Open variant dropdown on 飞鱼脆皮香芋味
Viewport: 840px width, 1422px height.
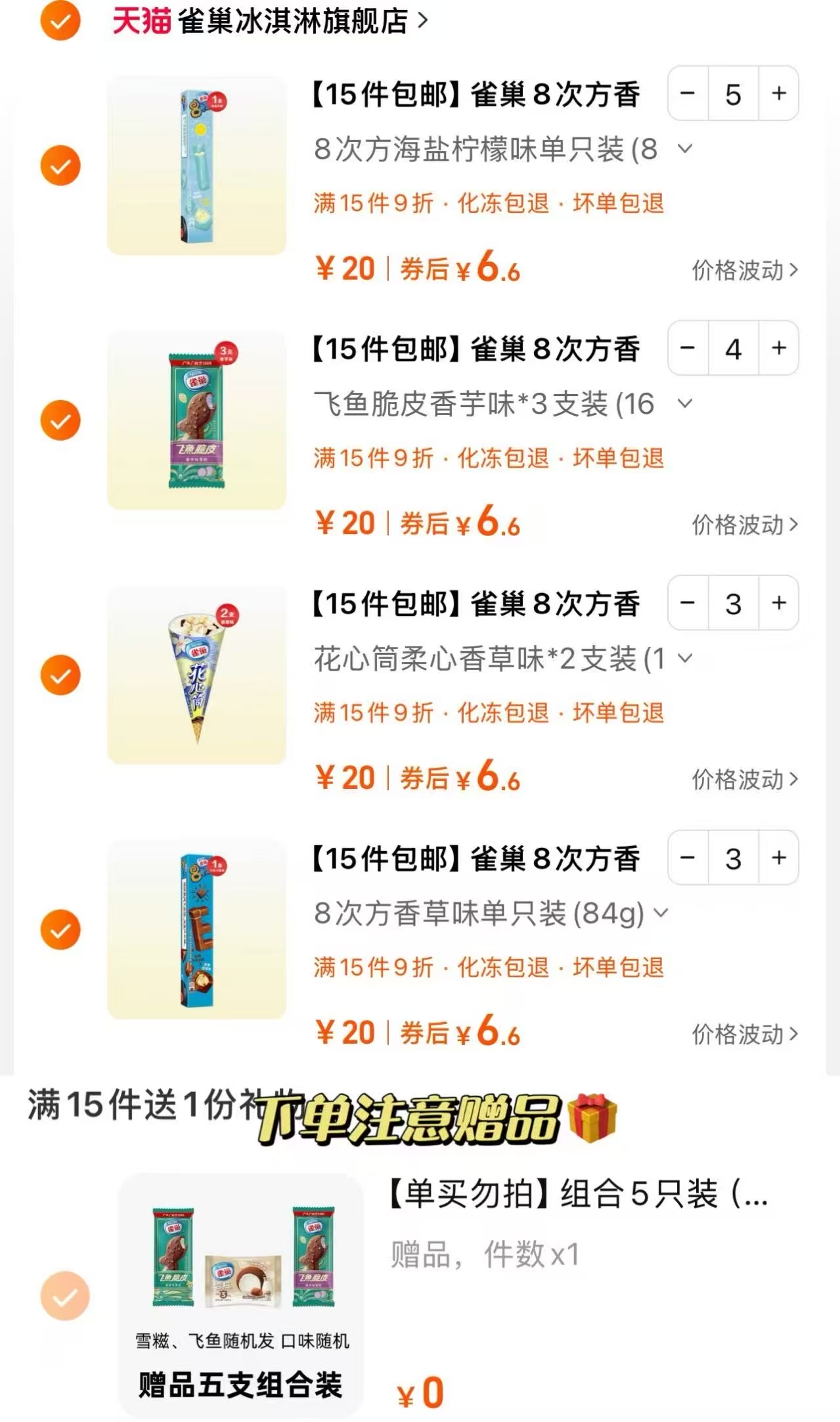[x=685, y=403]
